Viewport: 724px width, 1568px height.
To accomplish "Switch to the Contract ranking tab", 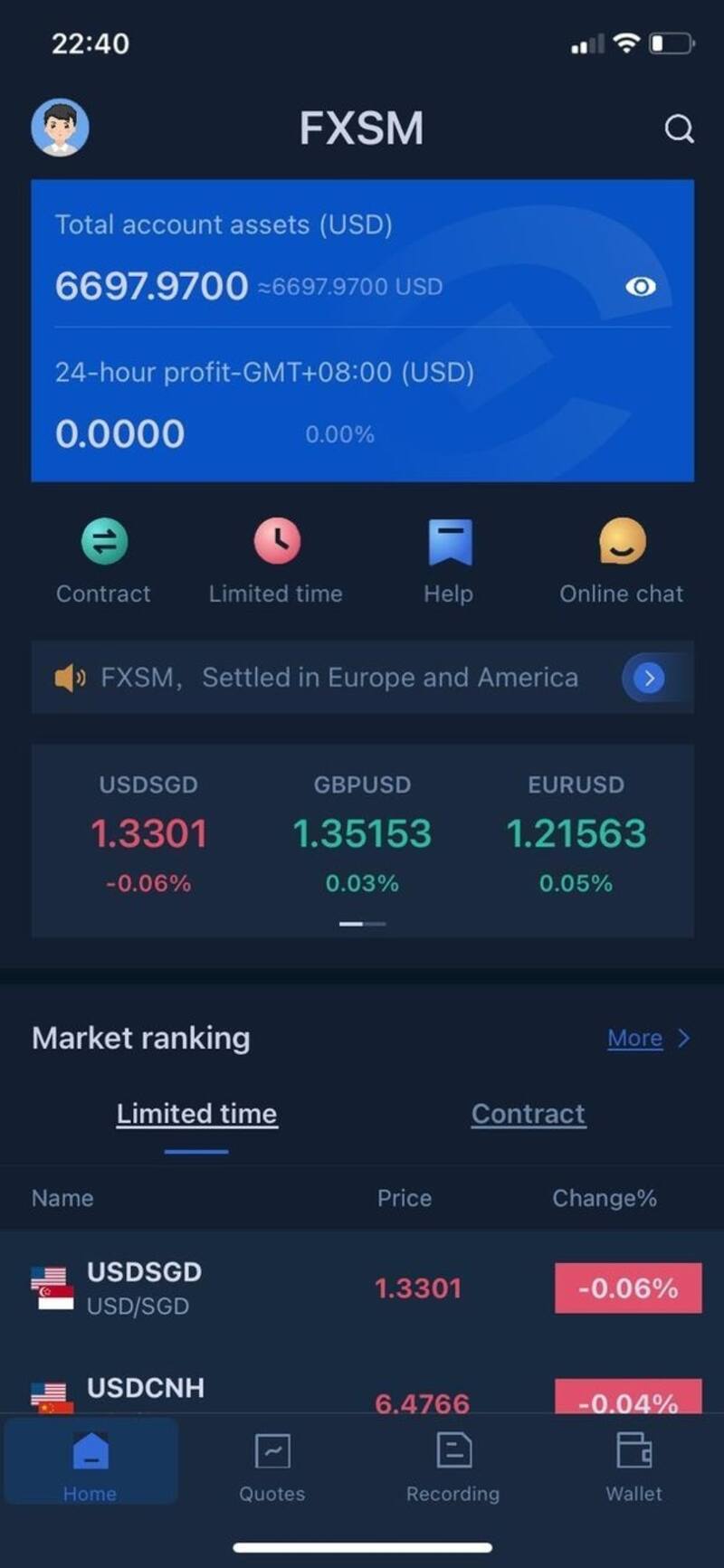I will (x=529, y=1114).
